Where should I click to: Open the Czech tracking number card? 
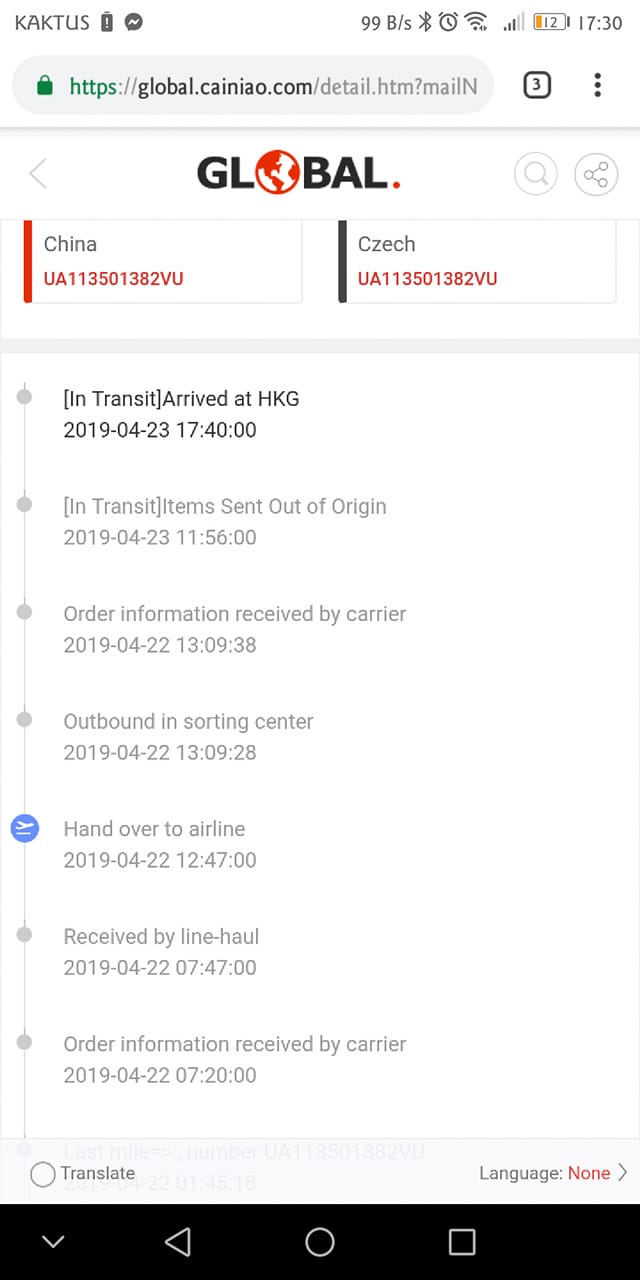[477, 260]
